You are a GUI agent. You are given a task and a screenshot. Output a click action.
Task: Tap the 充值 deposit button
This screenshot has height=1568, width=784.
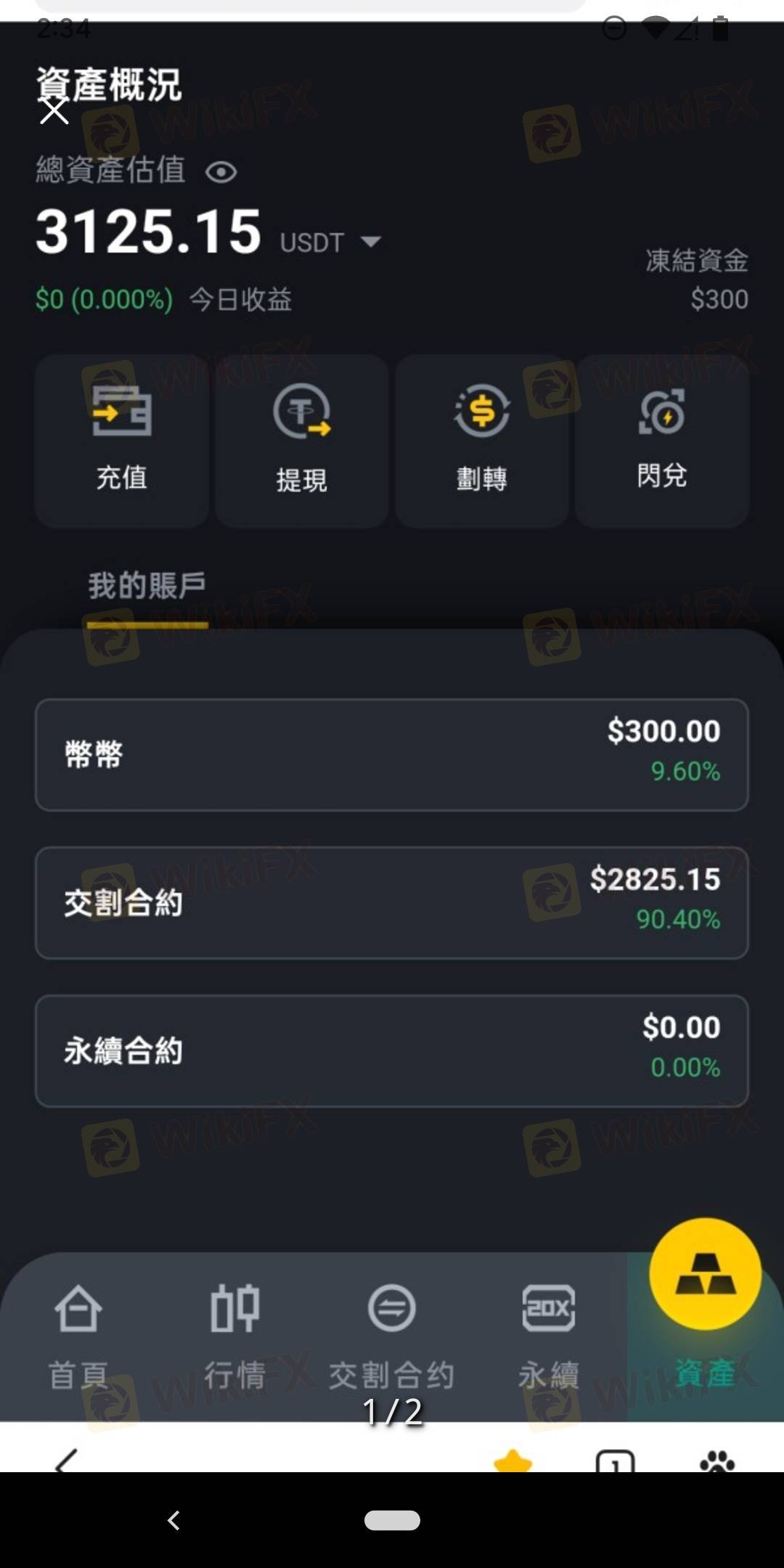122,441
